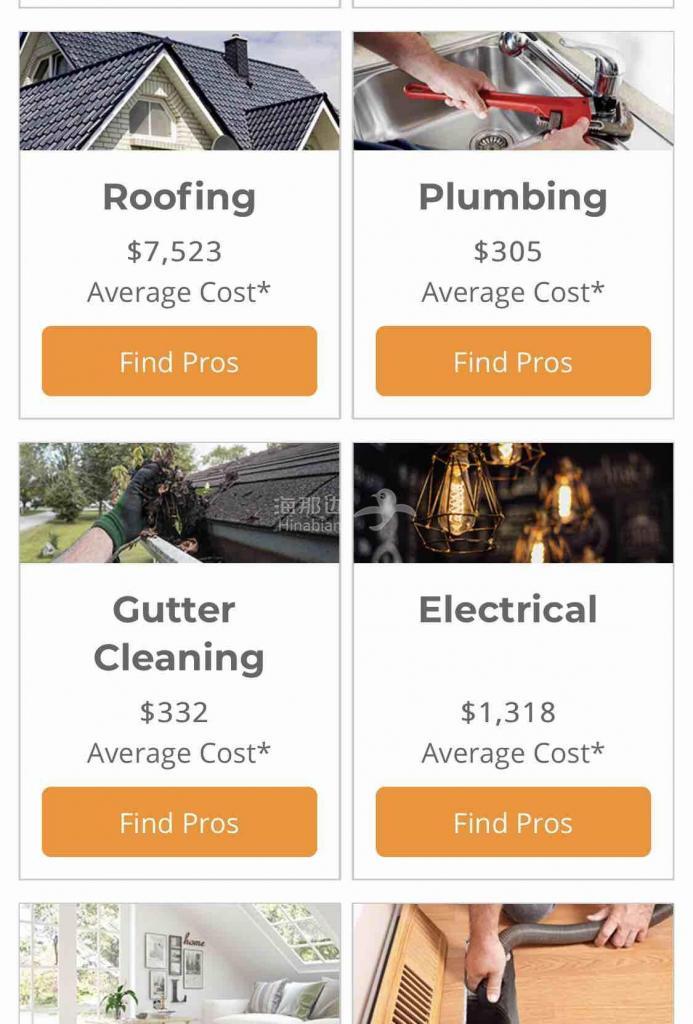Find pros for Gutter Cleaning
This screenshot has height=1024, width=693.
click(x=179, y=822)
